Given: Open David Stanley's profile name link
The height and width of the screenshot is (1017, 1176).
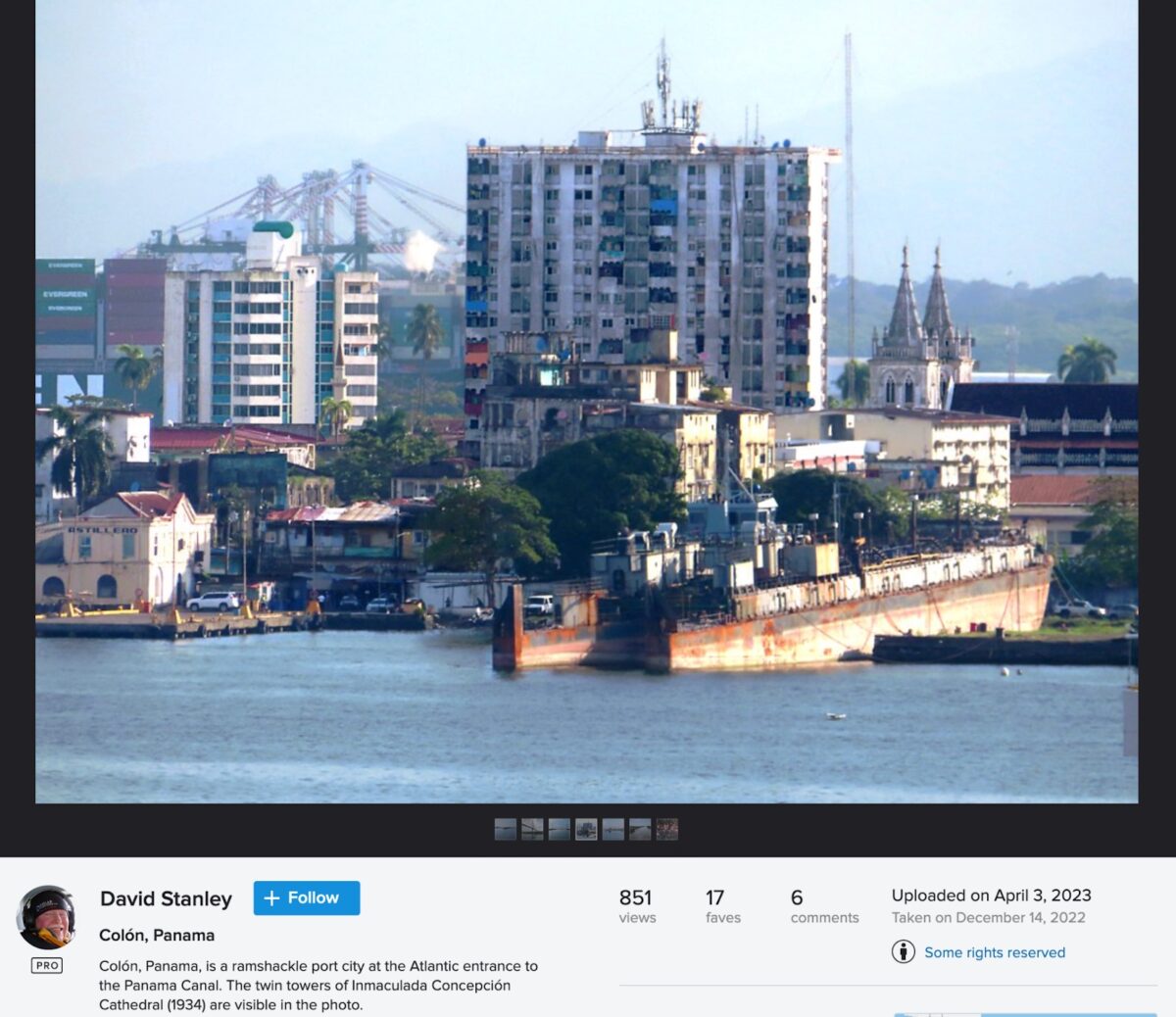Looking at the screenshot, I should (x=166, y=898).
